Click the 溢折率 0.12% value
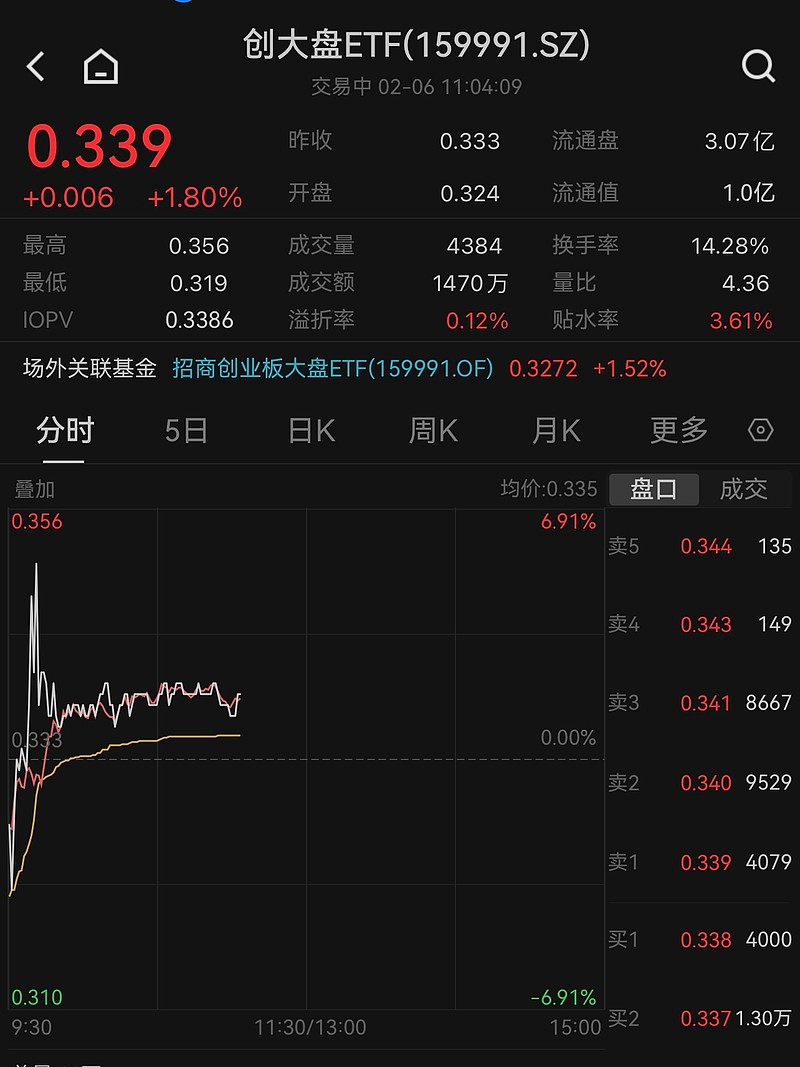Viewport: 800px width, 1067px height. 478,320
